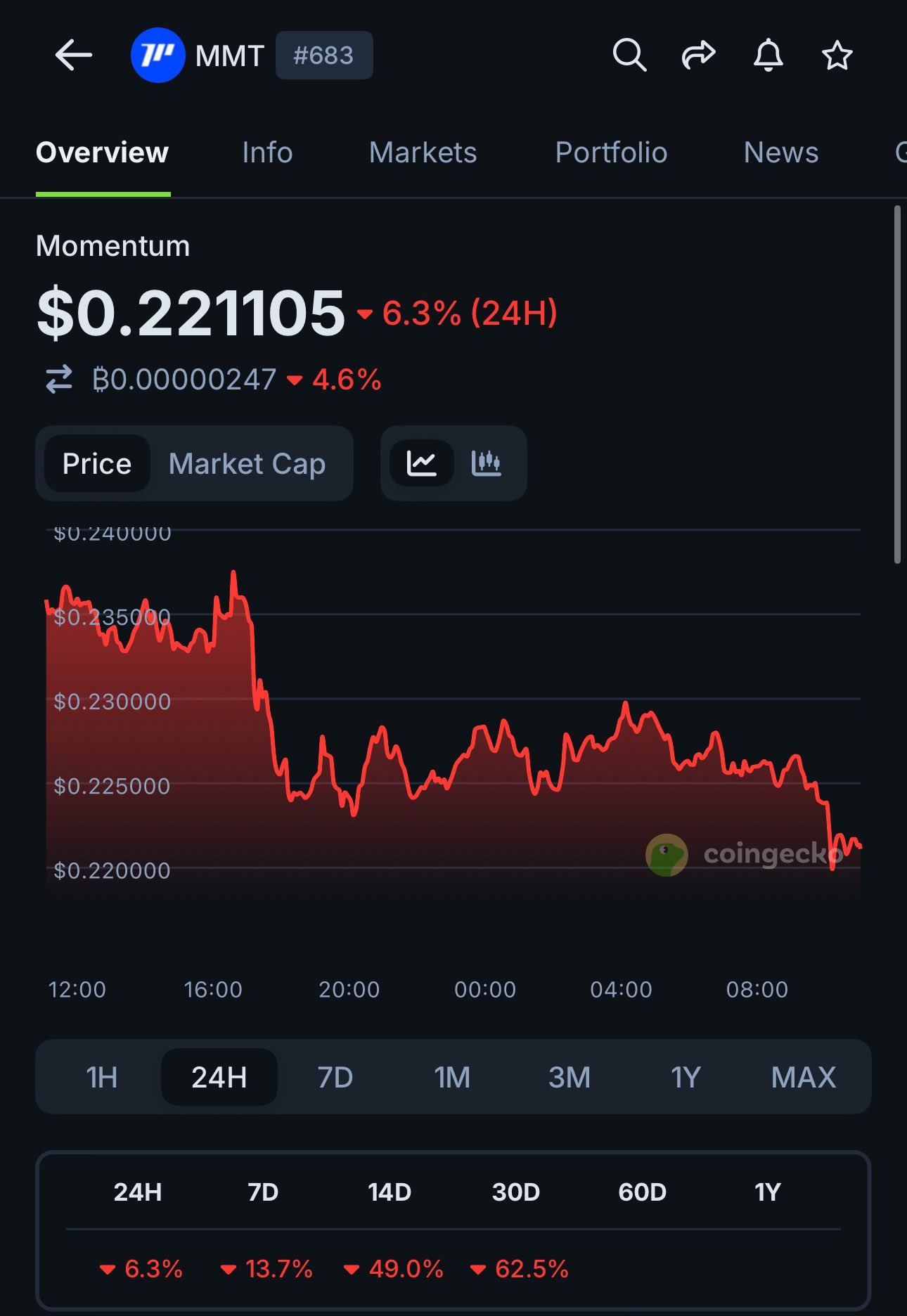Open the Markets tab
The height and width of the screenshot is (1316, 907).
[423, 153]
